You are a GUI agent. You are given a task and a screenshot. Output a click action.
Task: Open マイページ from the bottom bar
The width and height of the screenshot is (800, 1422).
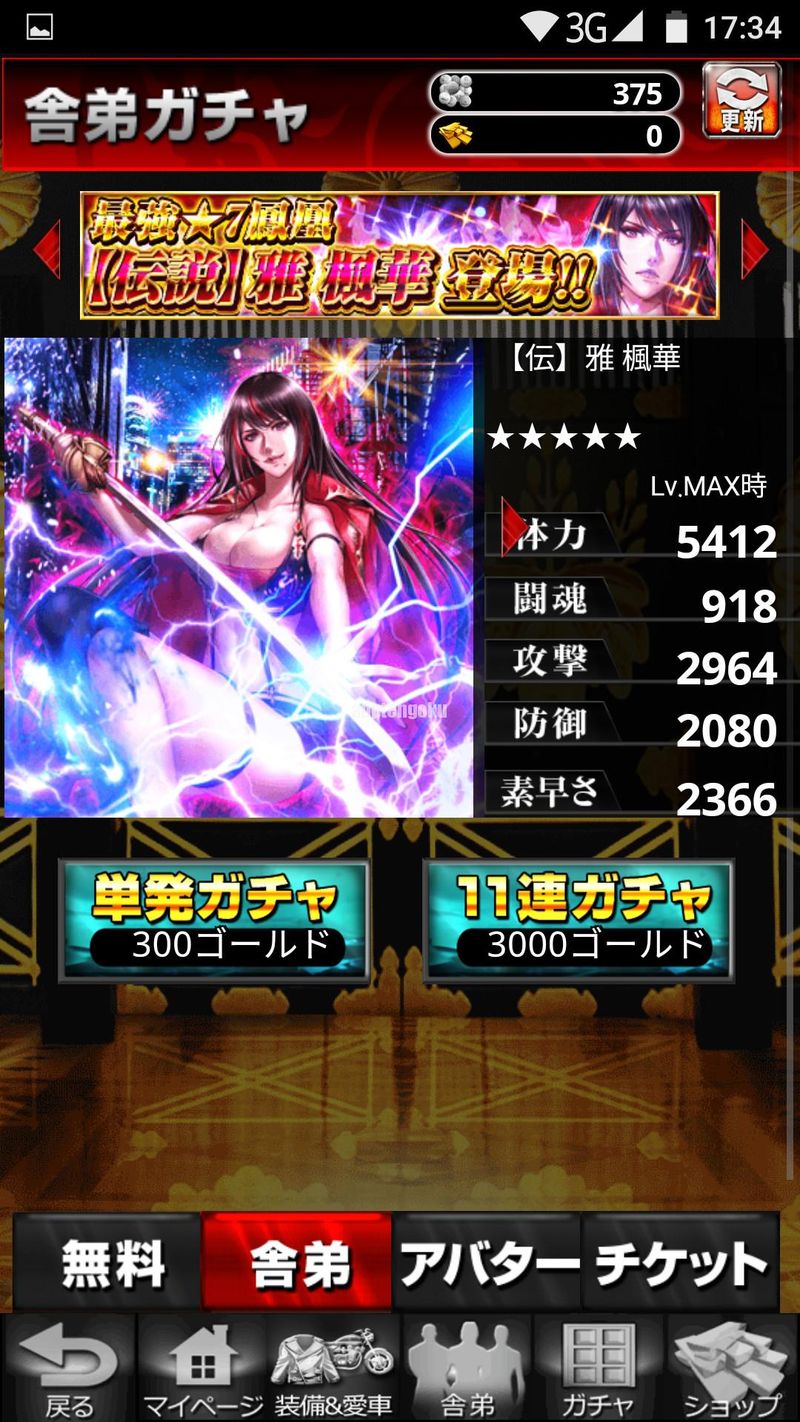pyautogui.click(x=201, y=1369)
